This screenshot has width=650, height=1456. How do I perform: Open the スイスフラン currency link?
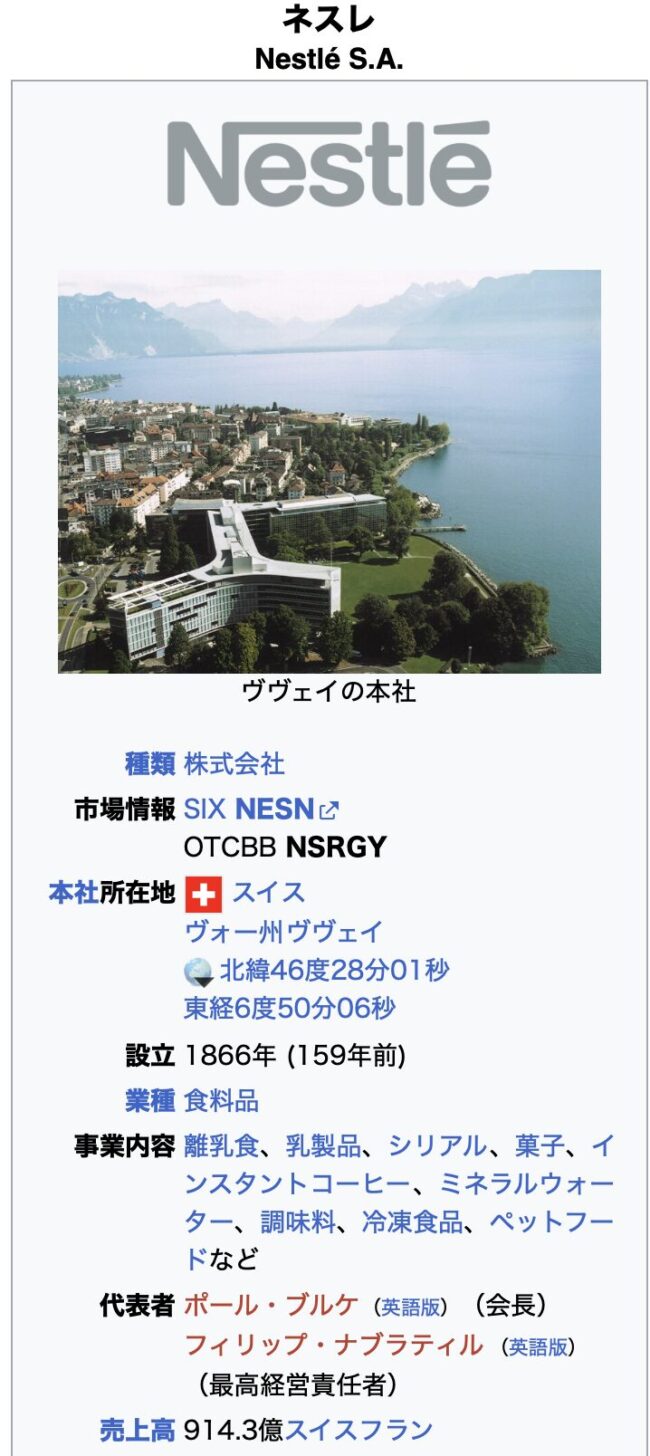pyautogui.click(x=358, y=1431)
